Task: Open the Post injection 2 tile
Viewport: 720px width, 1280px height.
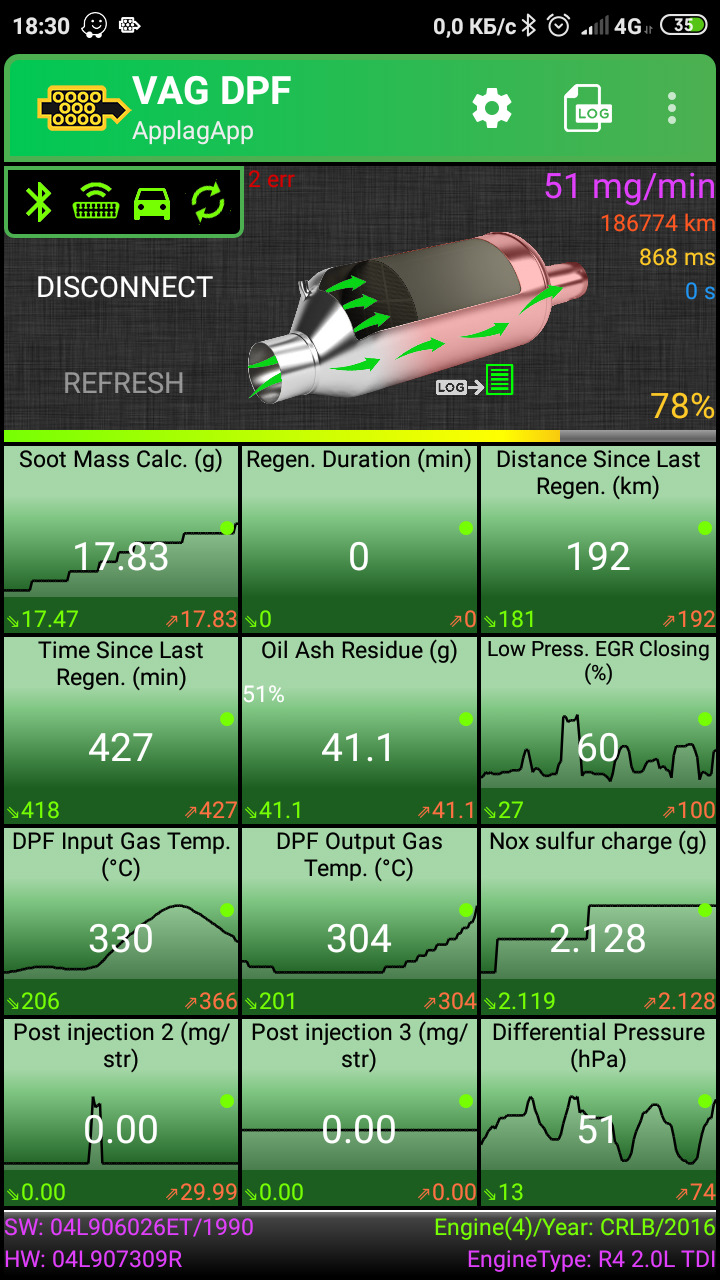Action: pyautogui.click(x=121, y=1112)
